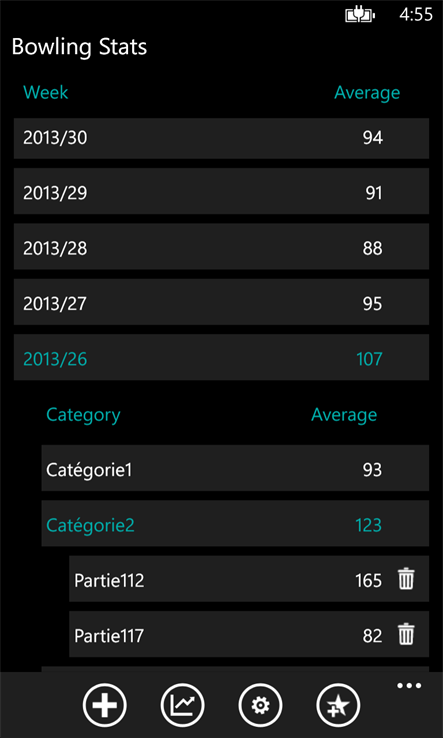Open the three-dots overflow menu
Viewport: 443px width, 738px height.
click(x=409, y=686)
